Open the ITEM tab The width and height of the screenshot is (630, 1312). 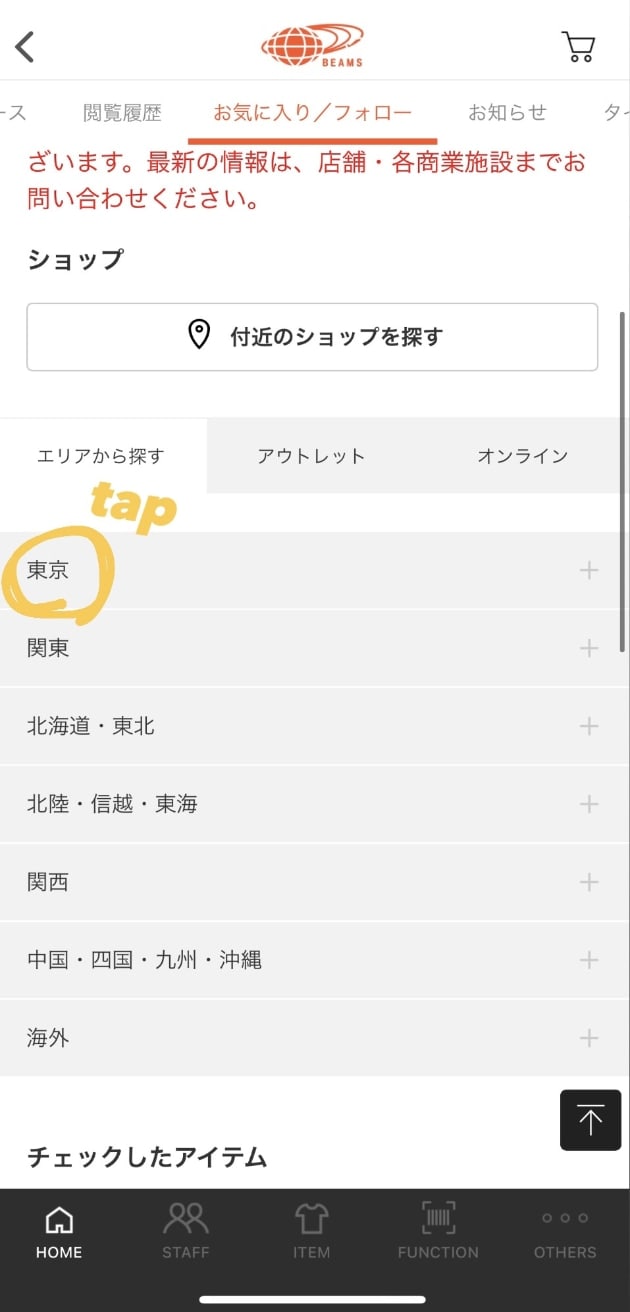tap(312, 1232)
